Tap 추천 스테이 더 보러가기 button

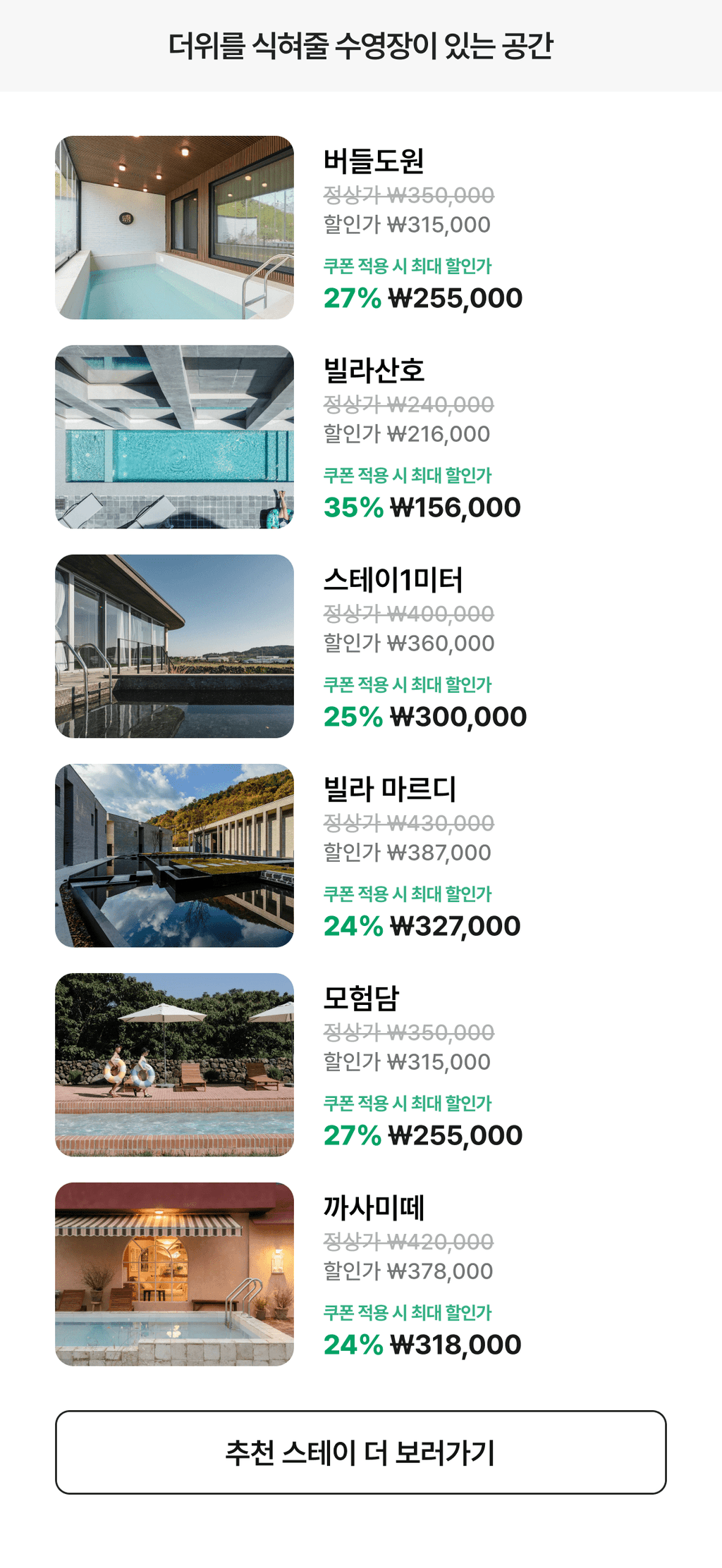click(361, 1452)
